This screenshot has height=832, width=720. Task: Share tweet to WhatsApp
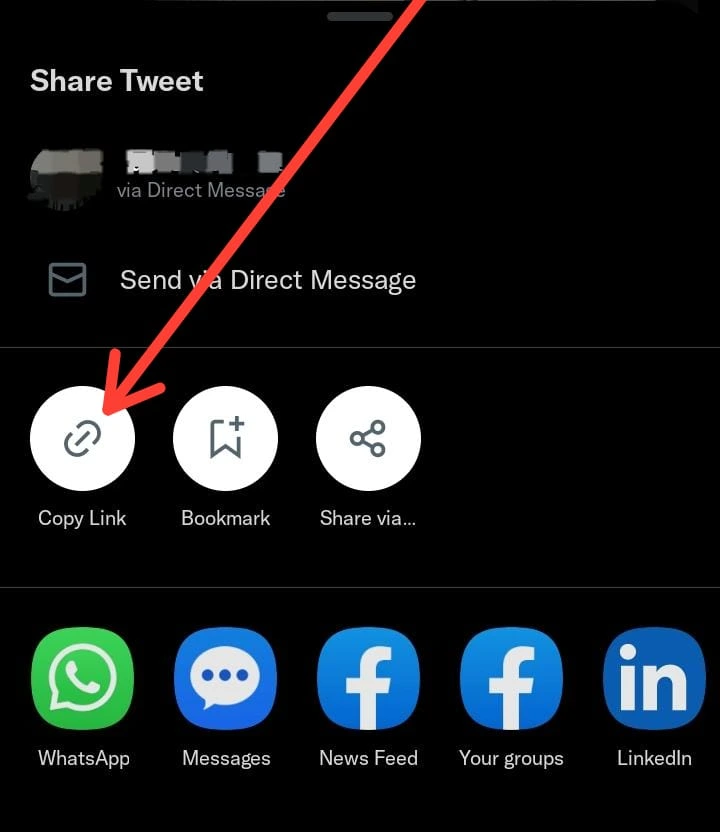pyautogui.click(x=83, y=679)
